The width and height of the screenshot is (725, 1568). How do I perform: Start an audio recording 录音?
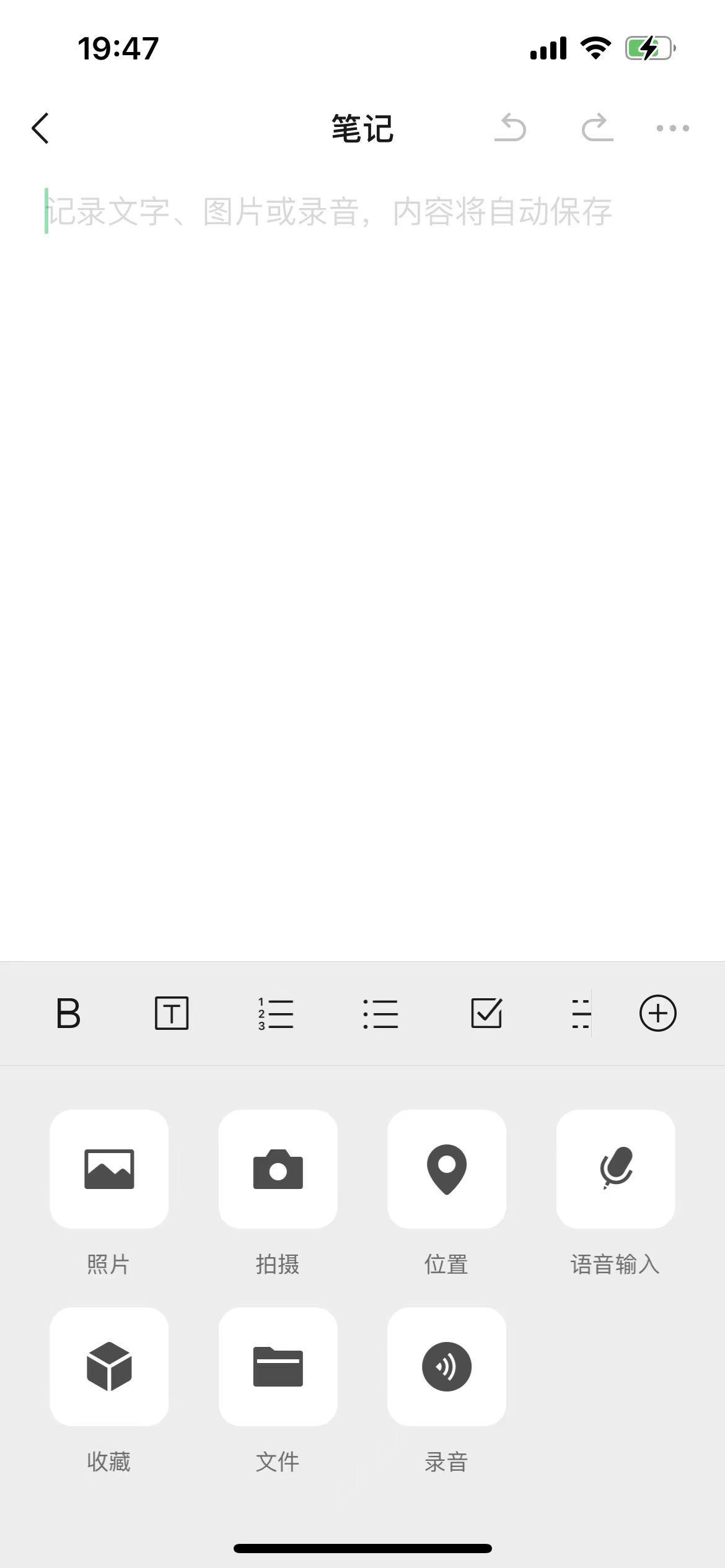[446, 1367]
